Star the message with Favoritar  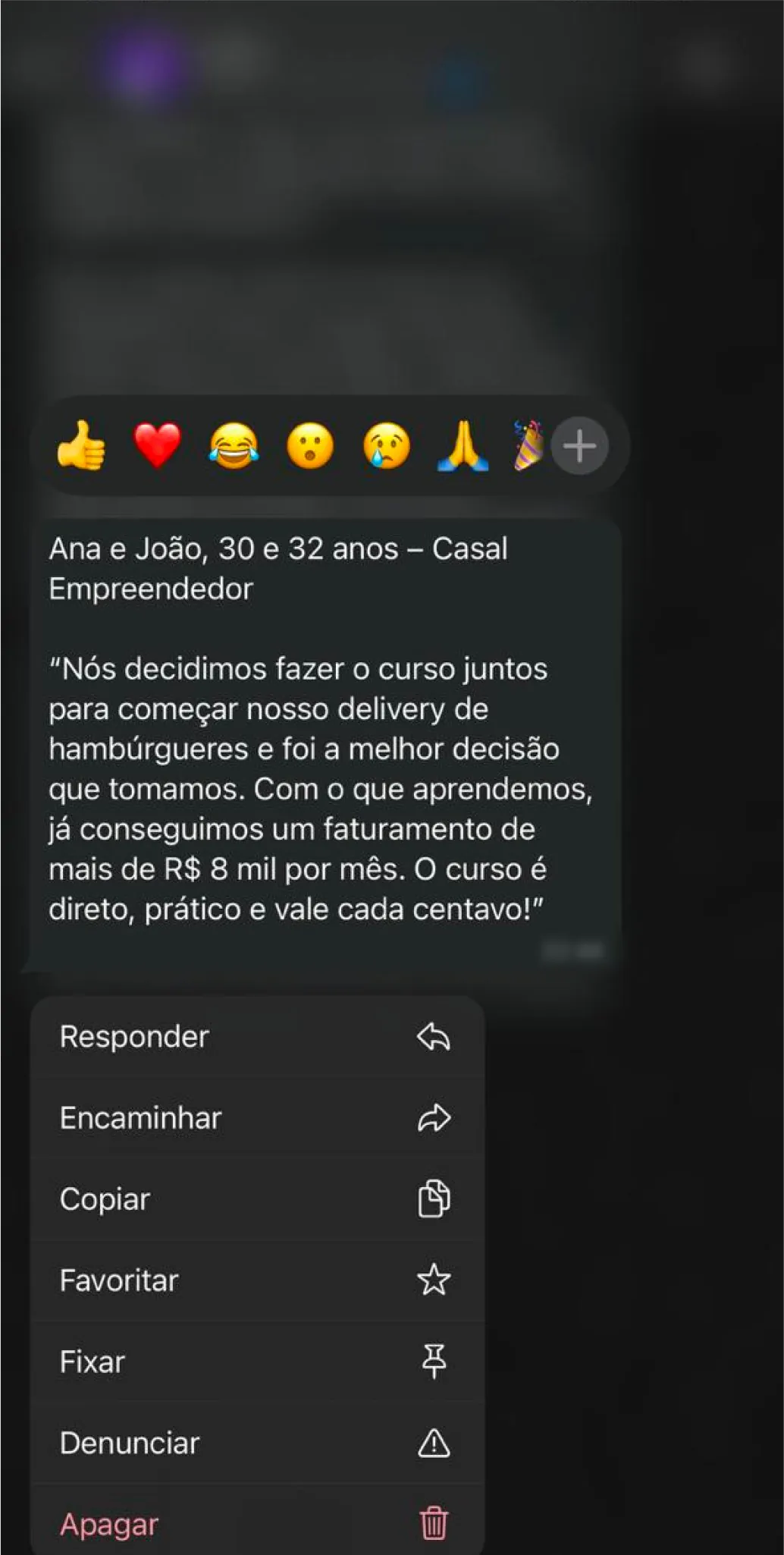pyautogui.click(x=256, y=1280)
